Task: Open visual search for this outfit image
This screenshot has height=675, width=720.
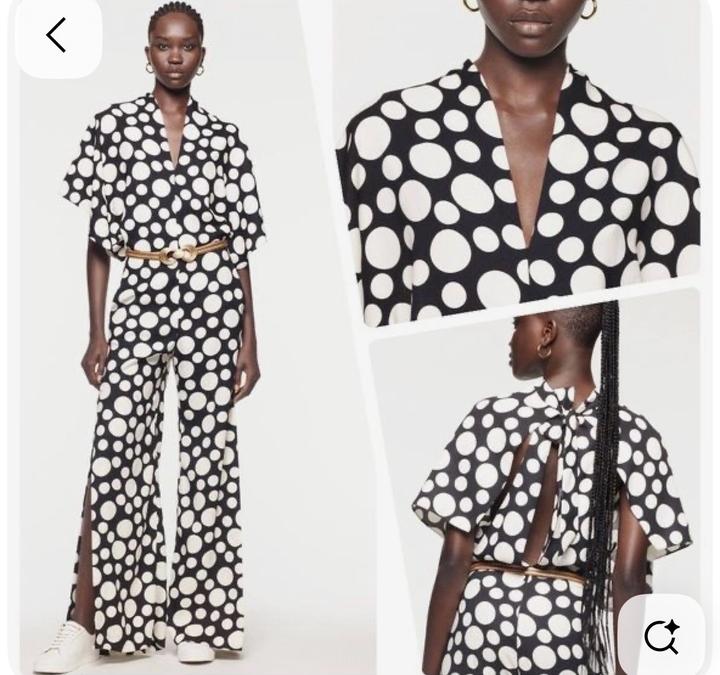Action: pos(661,636)
